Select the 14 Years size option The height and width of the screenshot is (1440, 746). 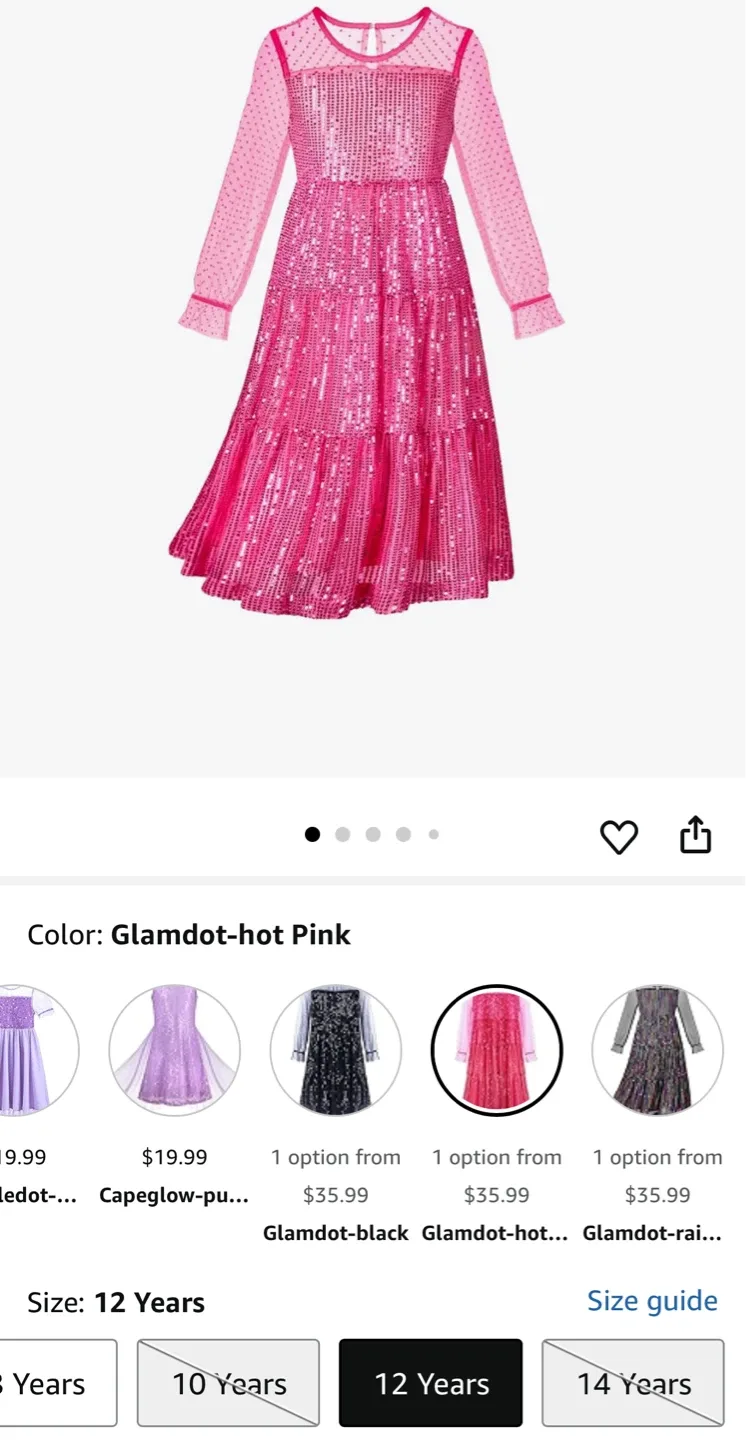coord(632,1383)
